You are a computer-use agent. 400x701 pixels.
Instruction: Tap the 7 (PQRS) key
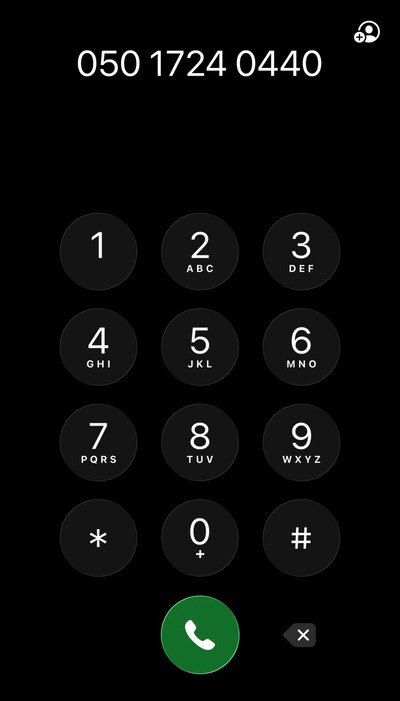click(x=98, y=442)
